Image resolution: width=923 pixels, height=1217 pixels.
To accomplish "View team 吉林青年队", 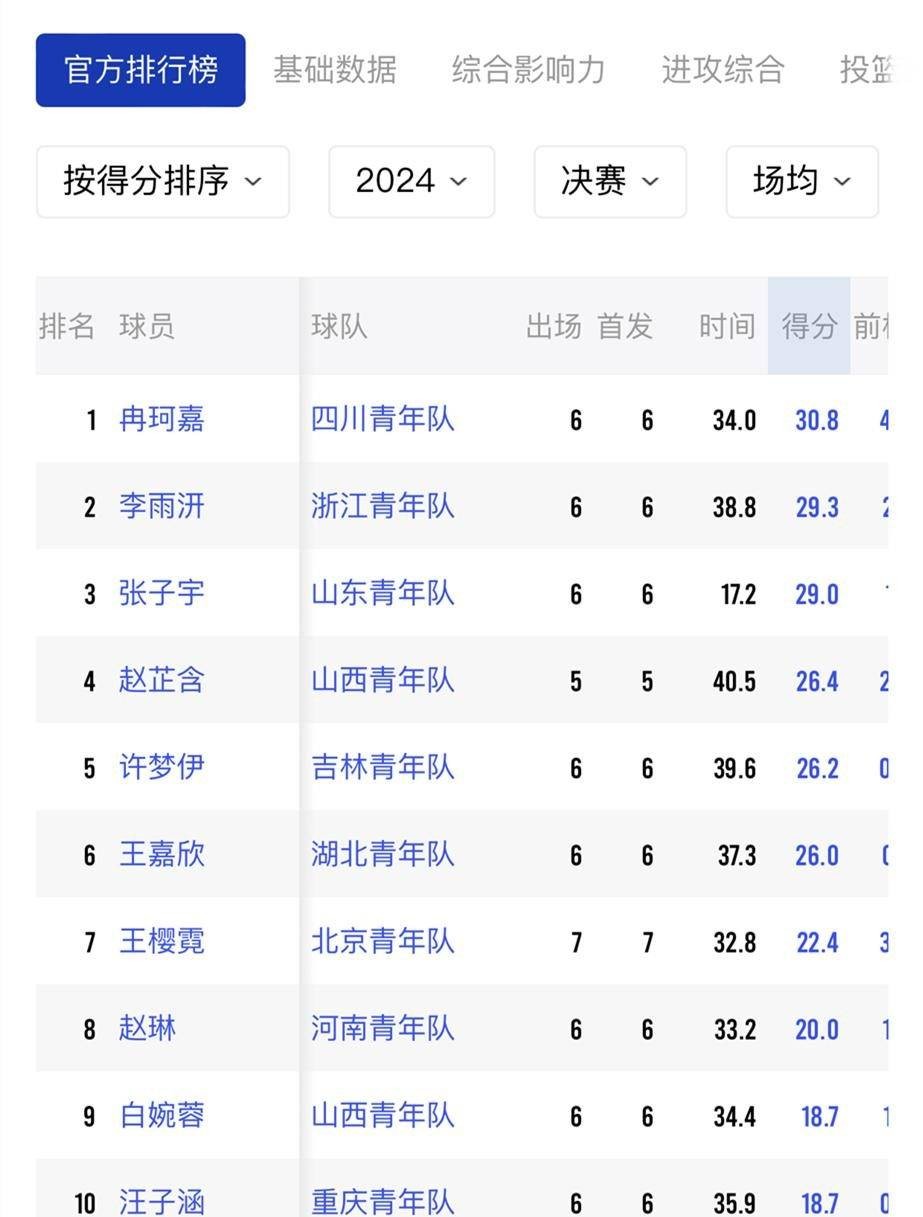I will [x=382, y=767].
